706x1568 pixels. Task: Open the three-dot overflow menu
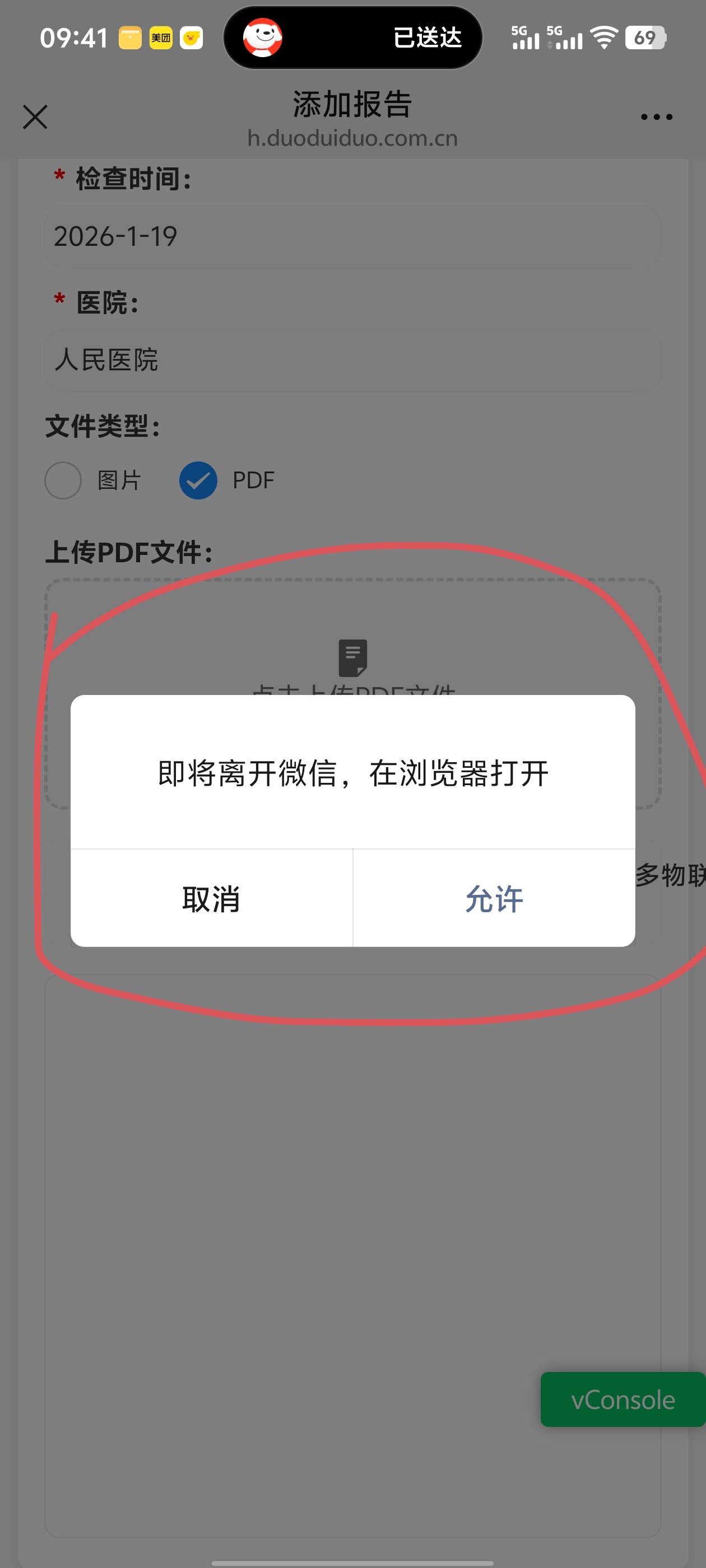coord(656,117)
